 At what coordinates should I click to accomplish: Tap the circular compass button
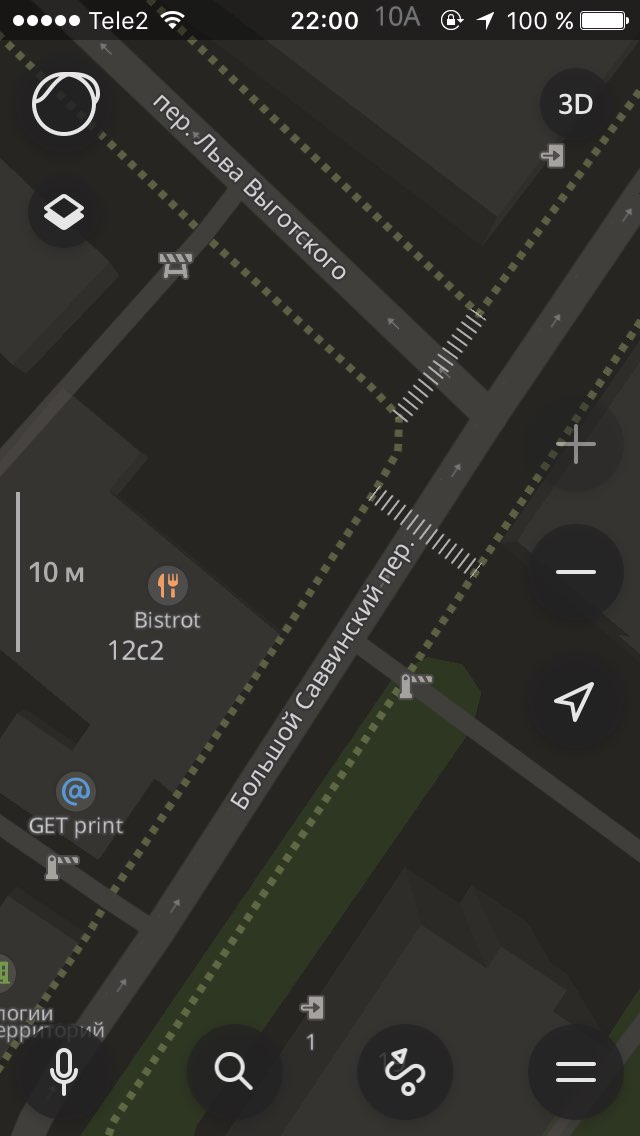click(x=65, y=105)
